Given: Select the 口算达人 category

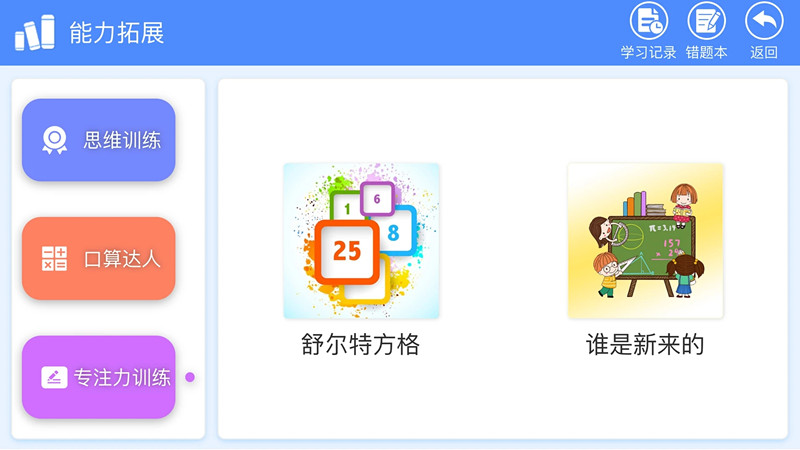Looking at the screenshot, I should click(99, 259).
